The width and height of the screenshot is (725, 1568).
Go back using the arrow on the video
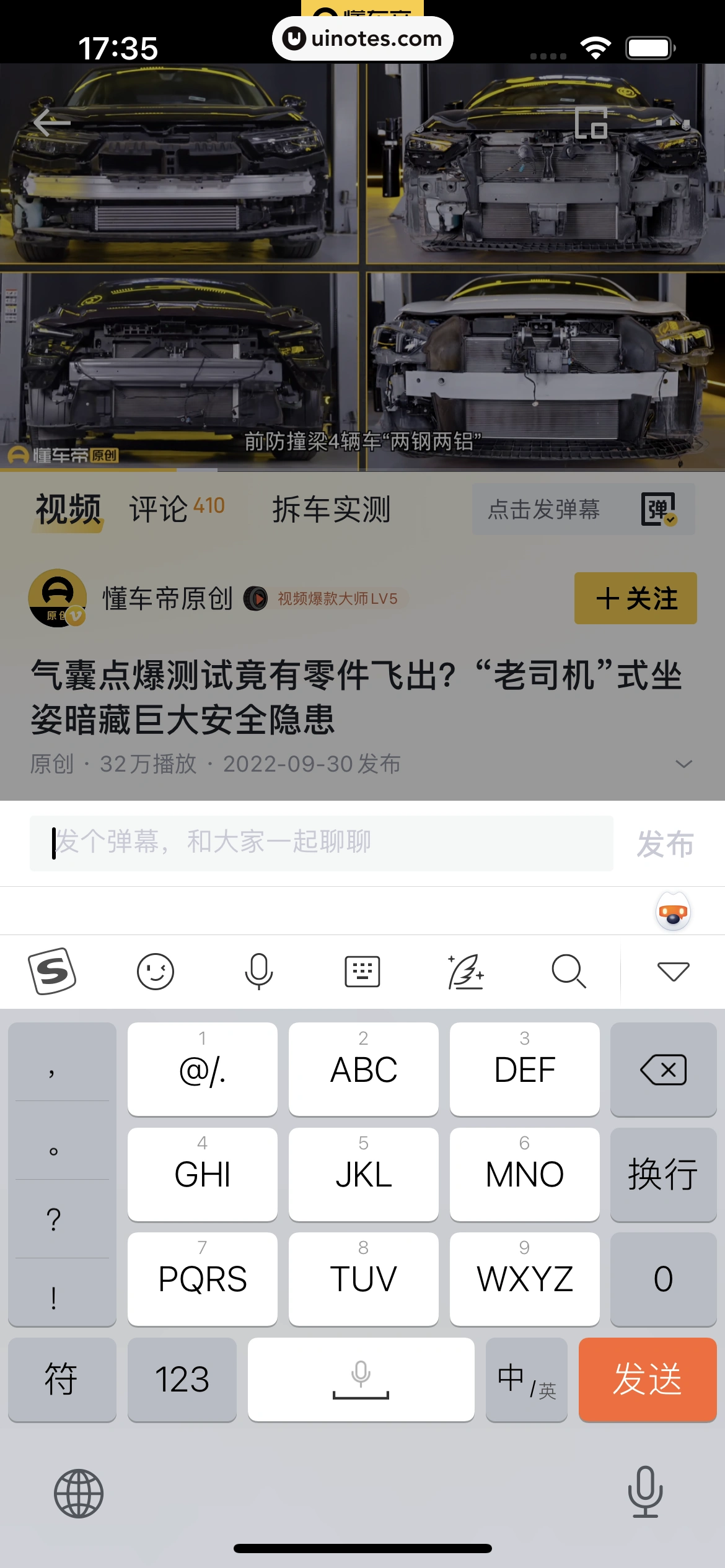pos(52,123)
